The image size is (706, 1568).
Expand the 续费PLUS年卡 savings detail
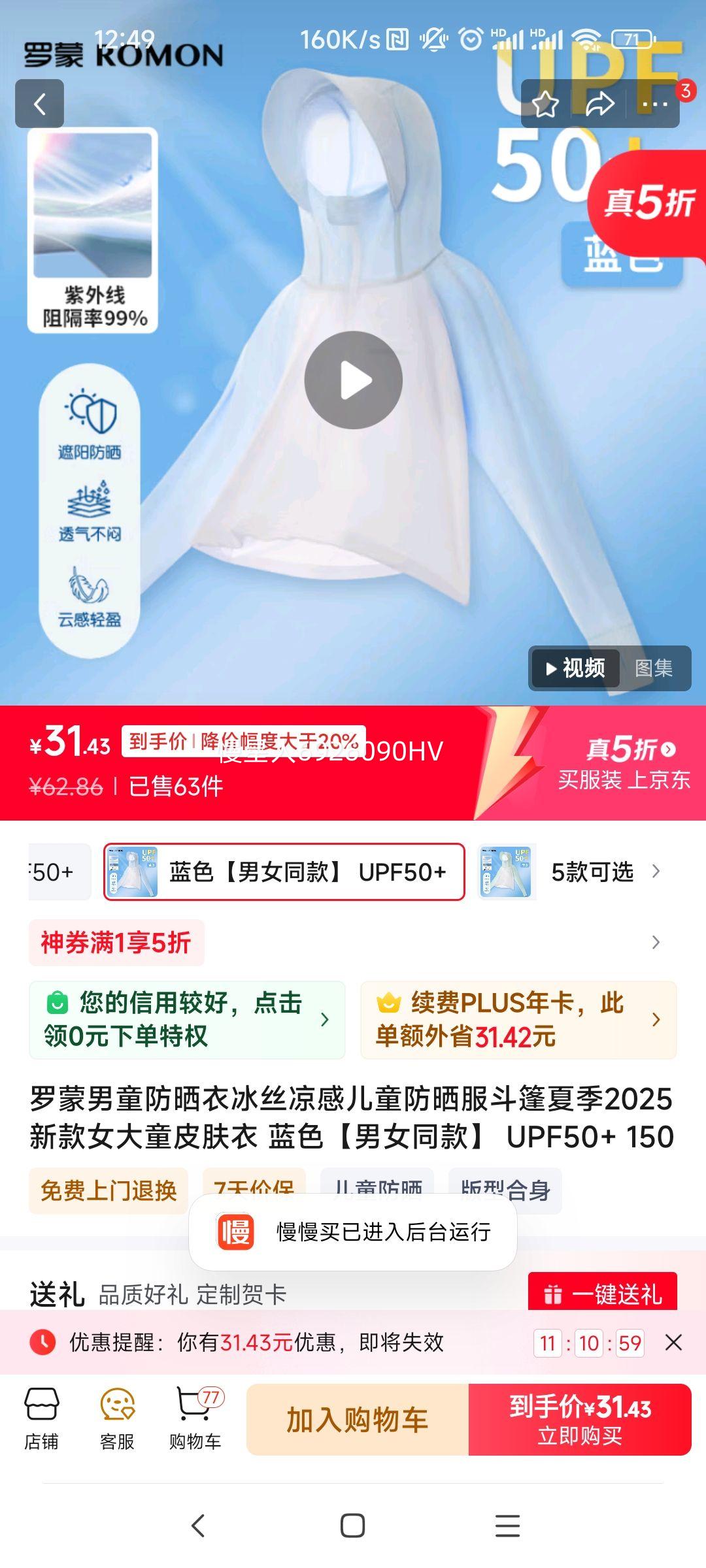516,1019
